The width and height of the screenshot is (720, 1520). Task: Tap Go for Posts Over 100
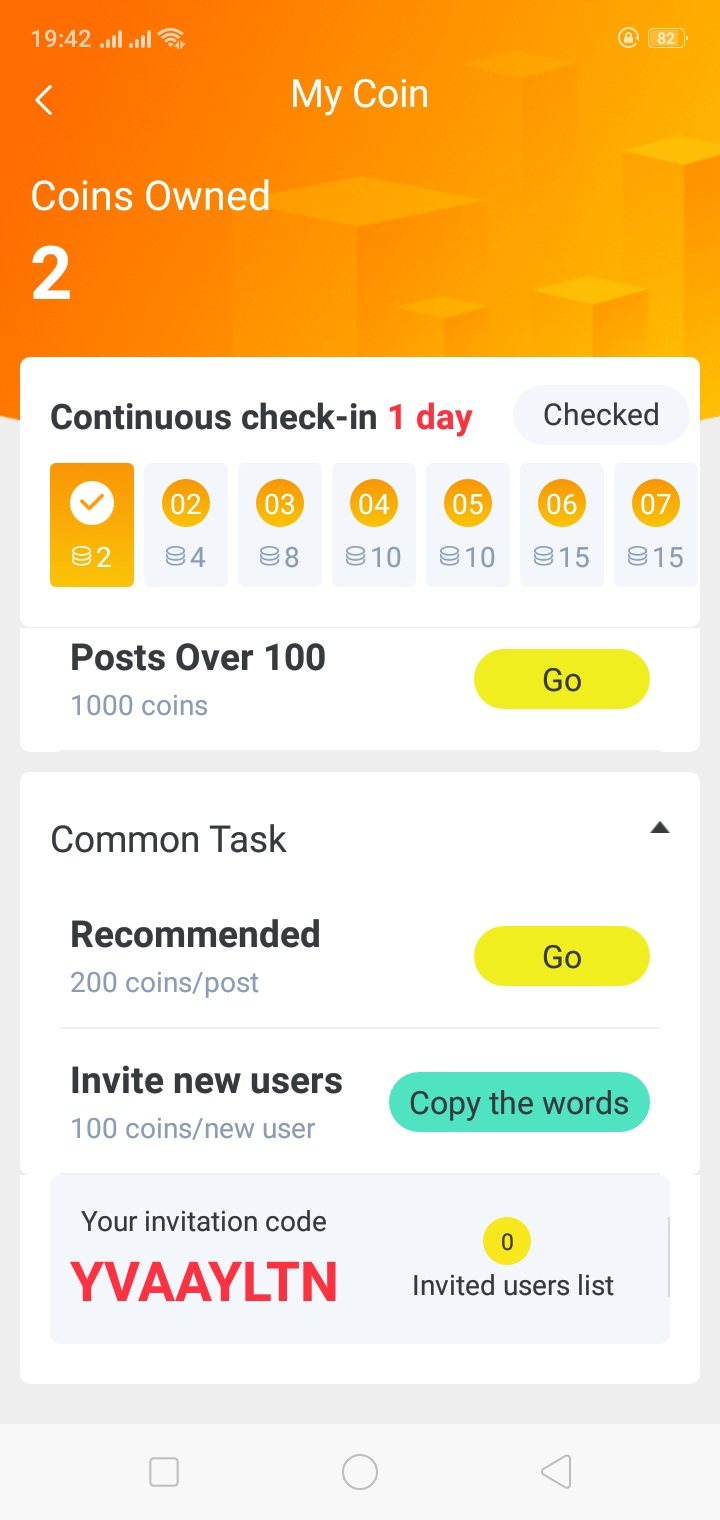[x=561, y=680]
